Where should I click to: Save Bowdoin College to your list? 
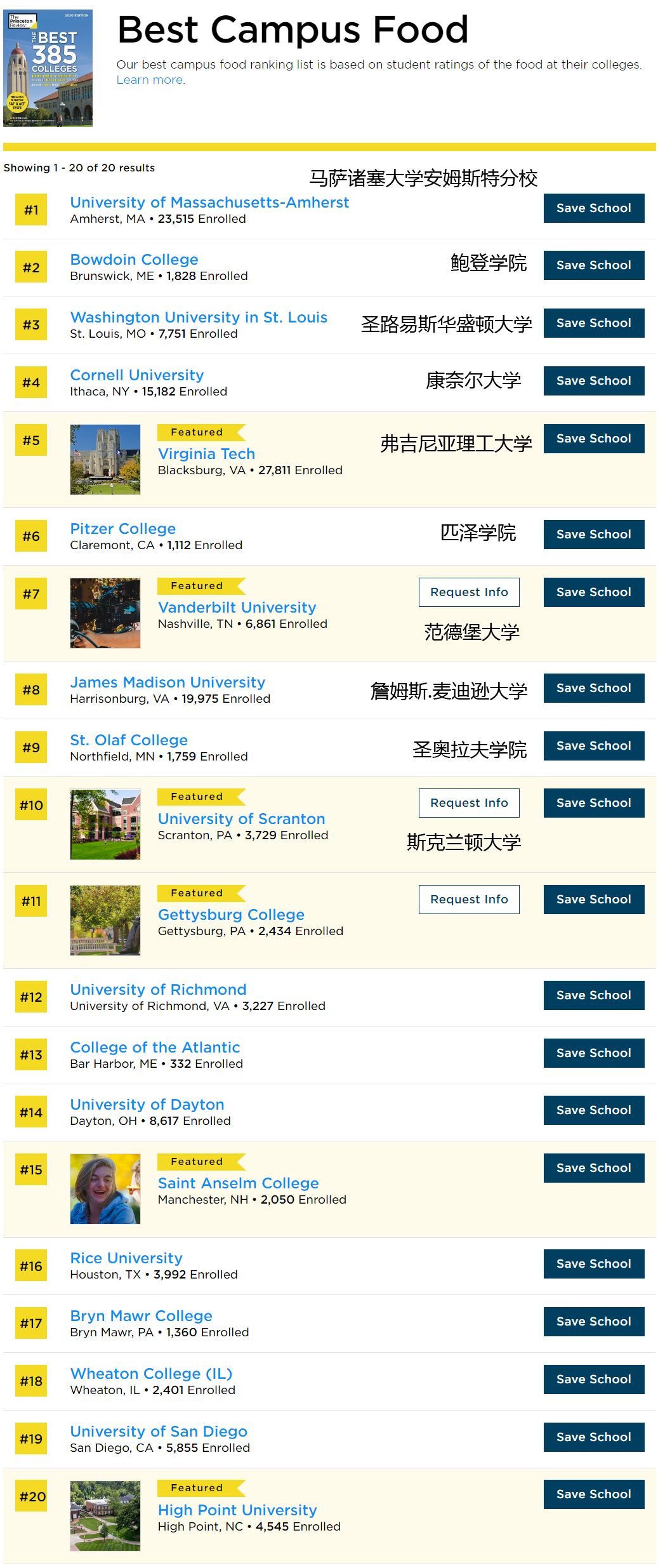[x=593, y=265]
